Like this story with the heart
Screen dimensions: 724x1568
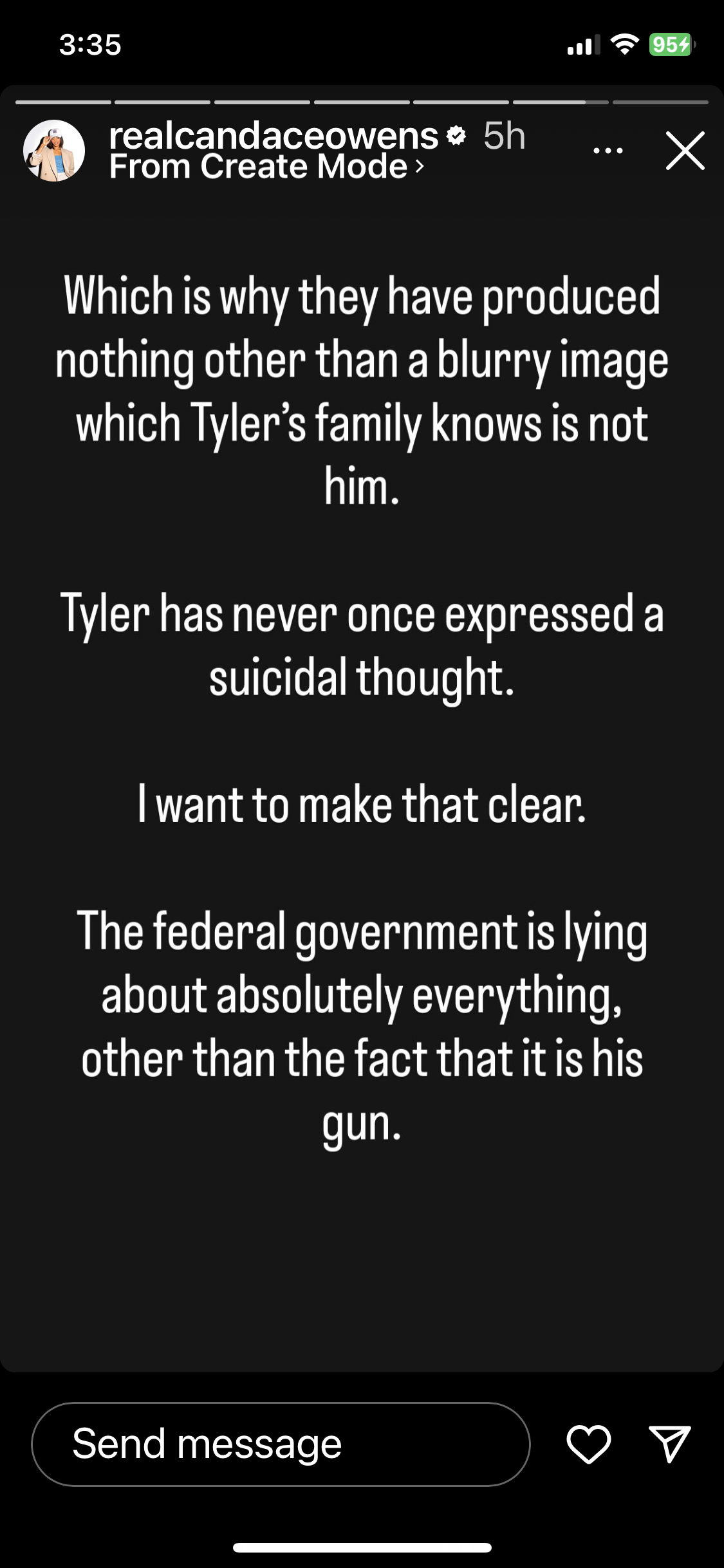click(x=588, y=1444)
